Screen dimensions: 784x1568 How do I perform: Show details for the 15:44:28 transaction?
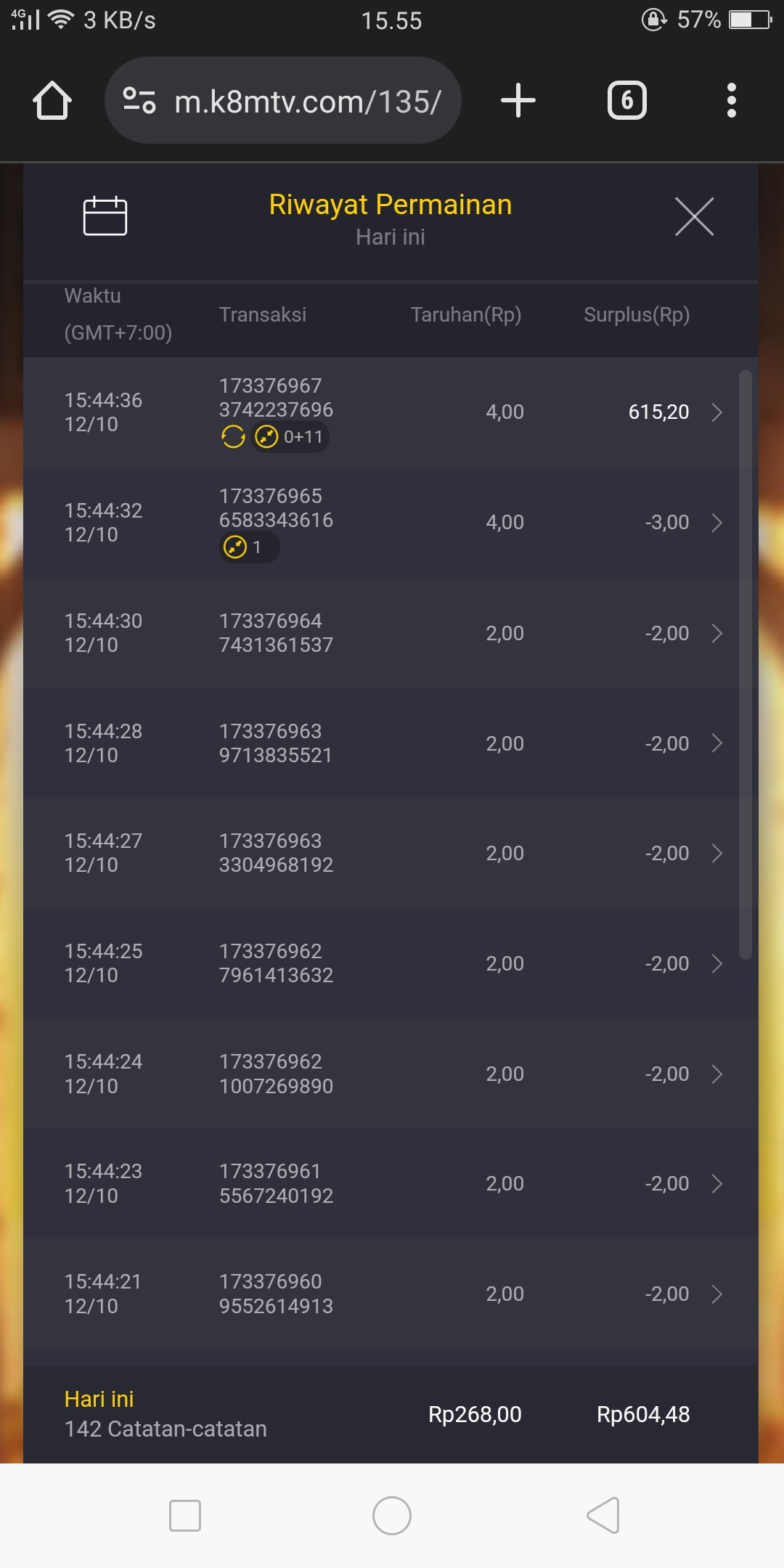tap(716, 743)
